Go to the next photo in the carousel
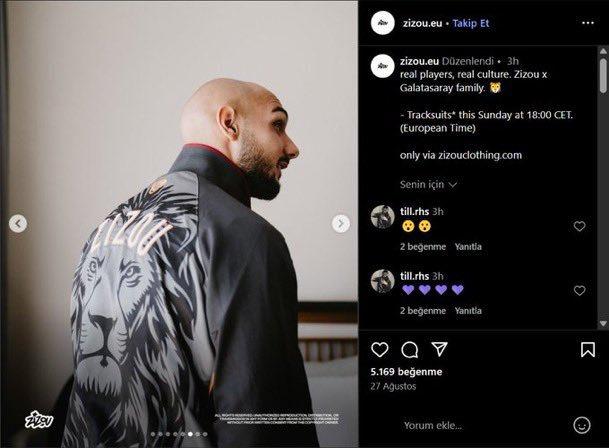This screenshot has width=609, height=448. [x=341, y=223]
